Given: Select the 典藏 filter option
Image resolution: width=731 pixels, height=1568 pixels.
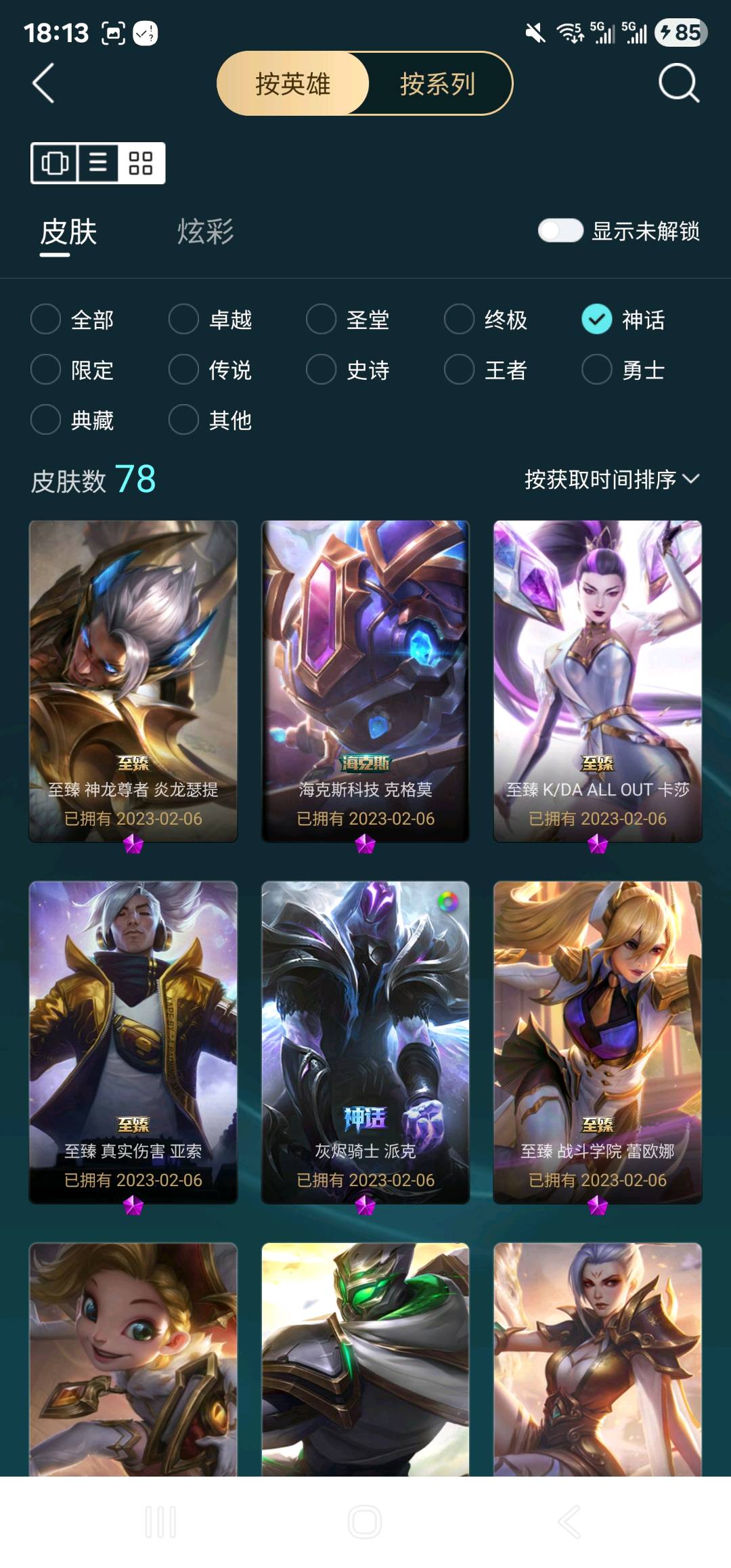Looking at the screenshot, I should 73,420.
